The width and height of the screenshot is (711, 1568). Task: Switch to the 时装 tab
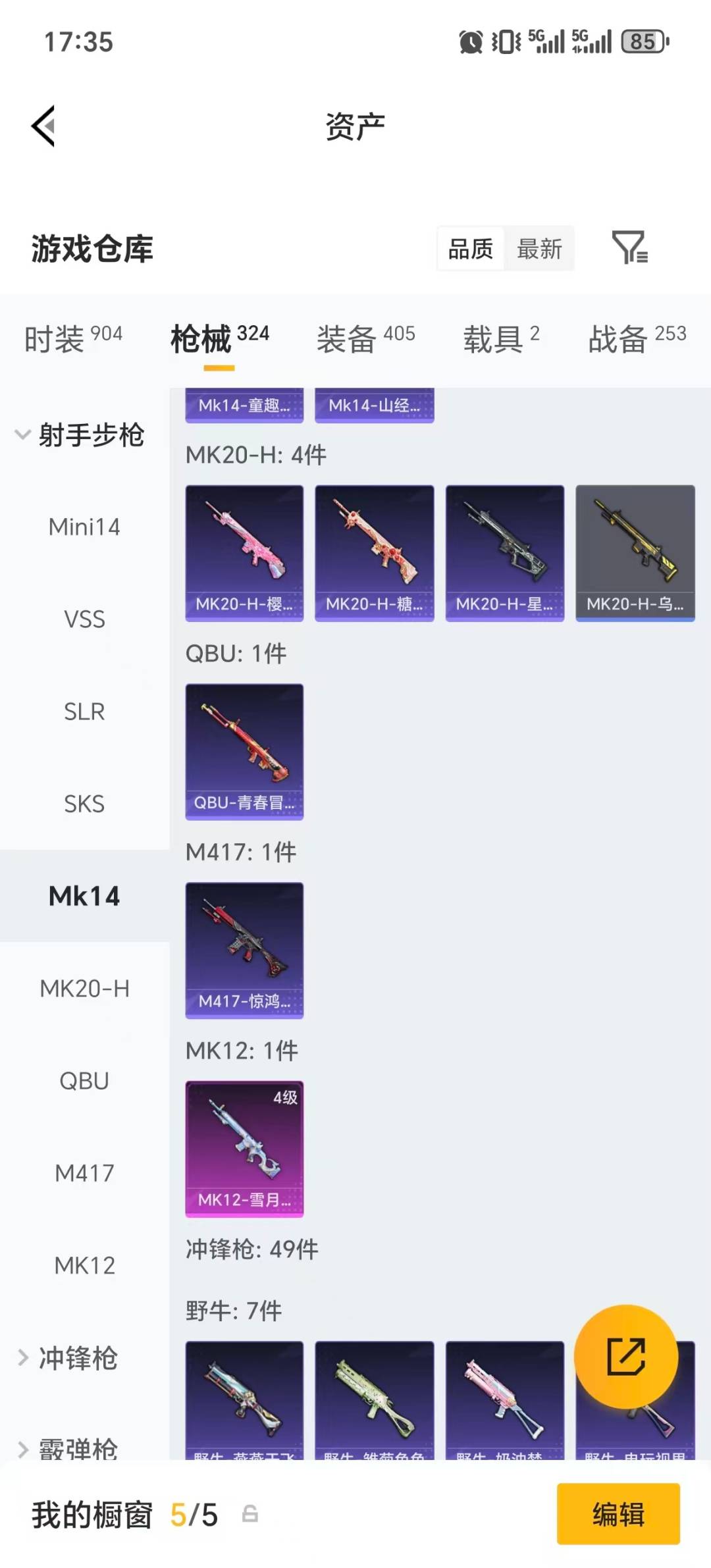[73, 339]
